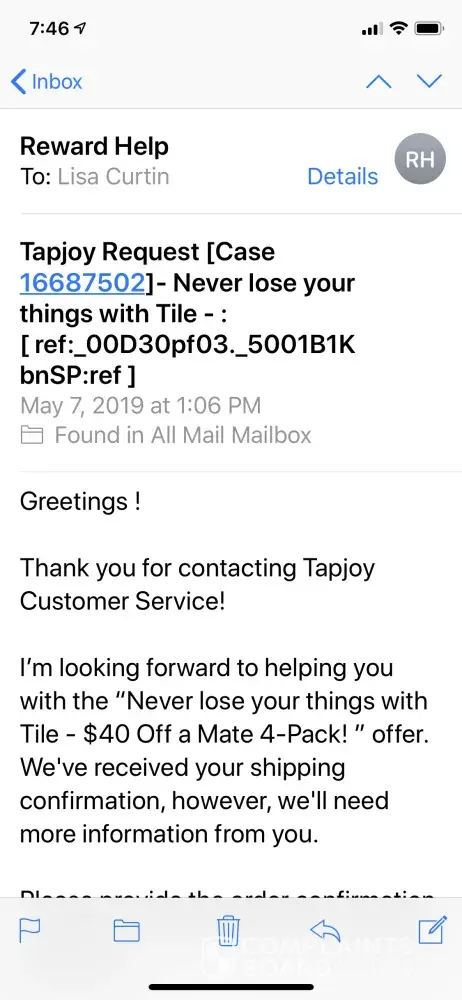Show the previous message with the up arrow
The height and width of the screenshot is (1000, 462).
(x=378, y=81)
